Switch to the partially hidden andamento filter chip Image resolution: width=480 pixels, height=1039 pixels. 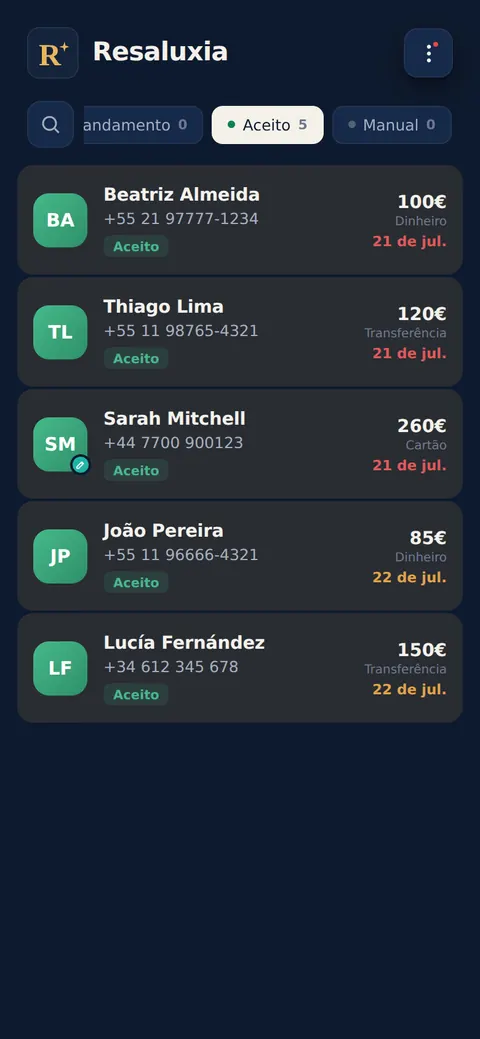tap(143, 125)
